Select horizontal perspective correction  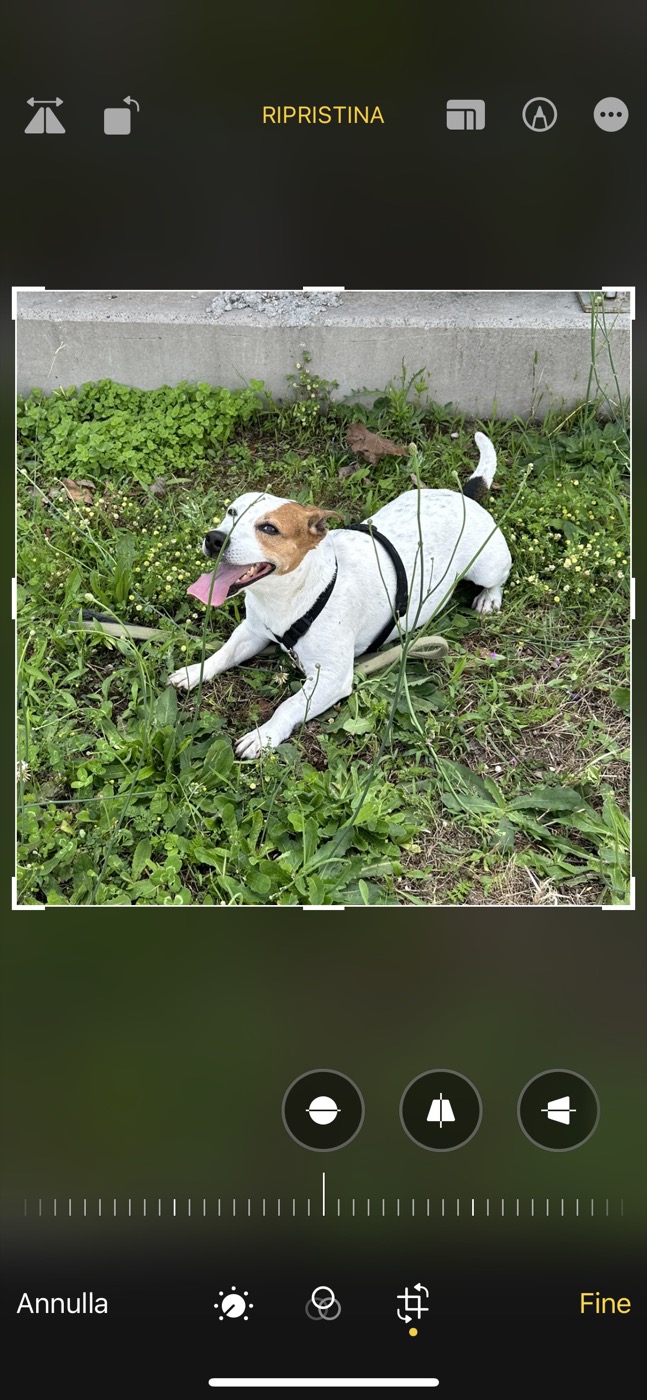(x=558, y=1110)
